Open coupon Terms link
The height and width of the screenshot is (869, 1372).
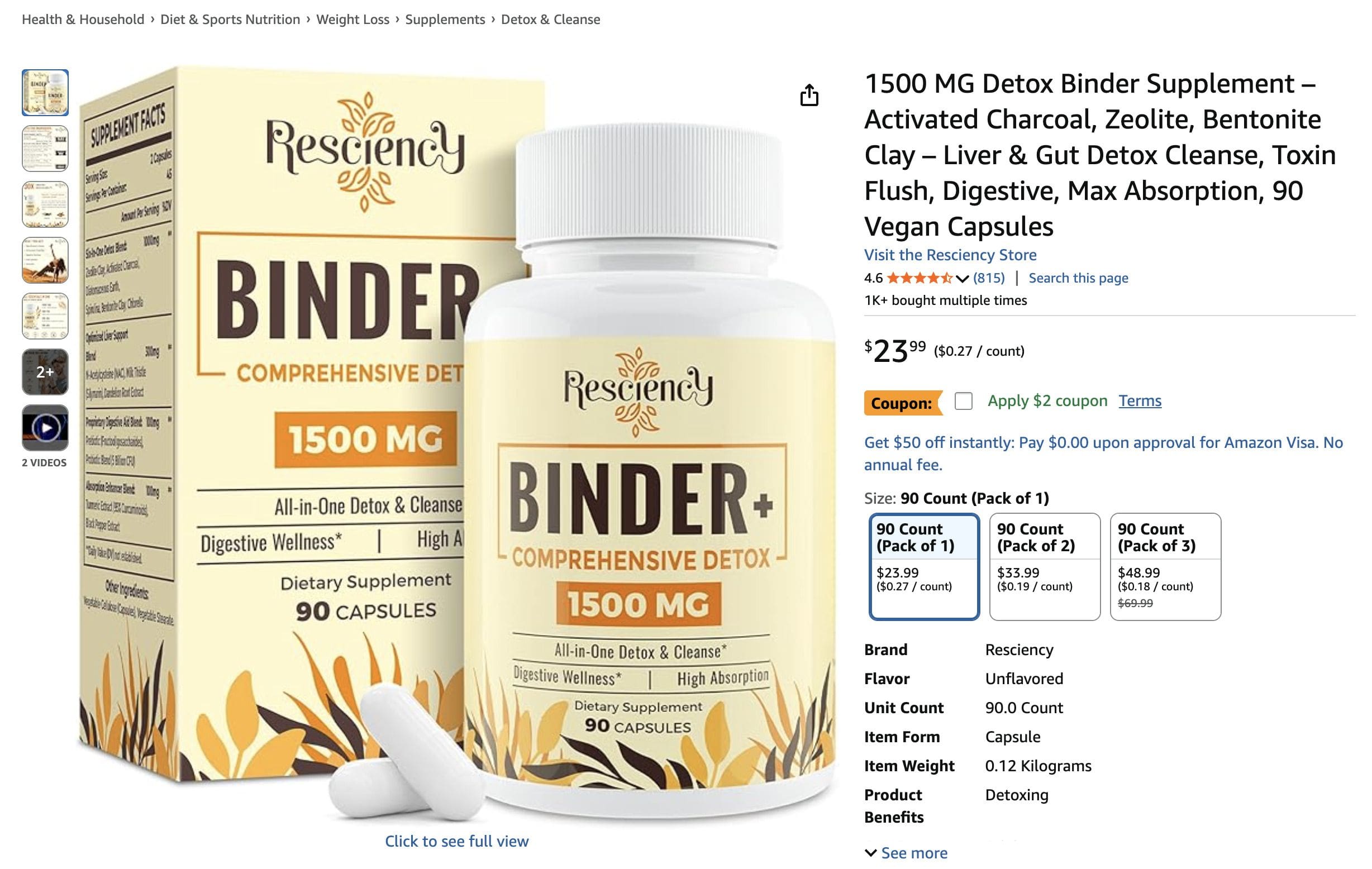coord(1140,401)
